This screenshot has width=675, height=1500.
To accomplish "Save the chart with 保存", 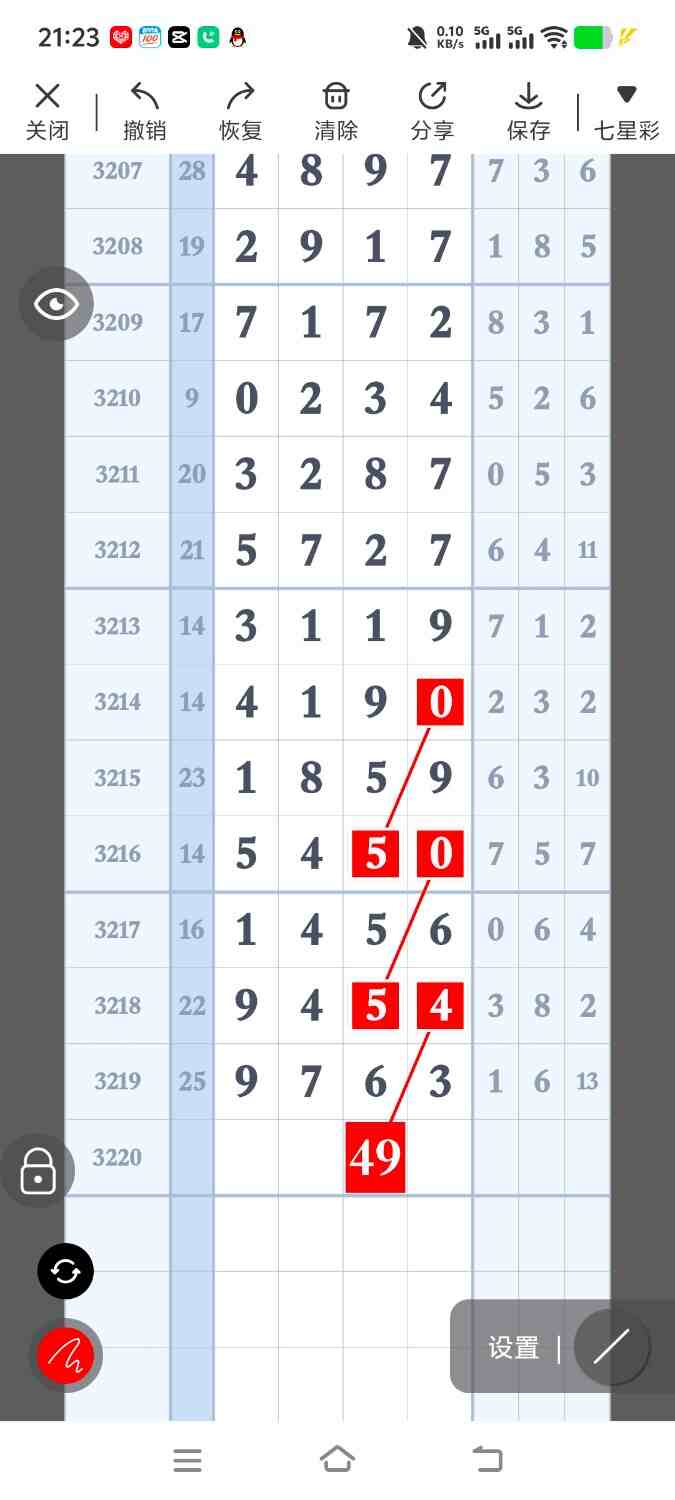I will [528, 111].
